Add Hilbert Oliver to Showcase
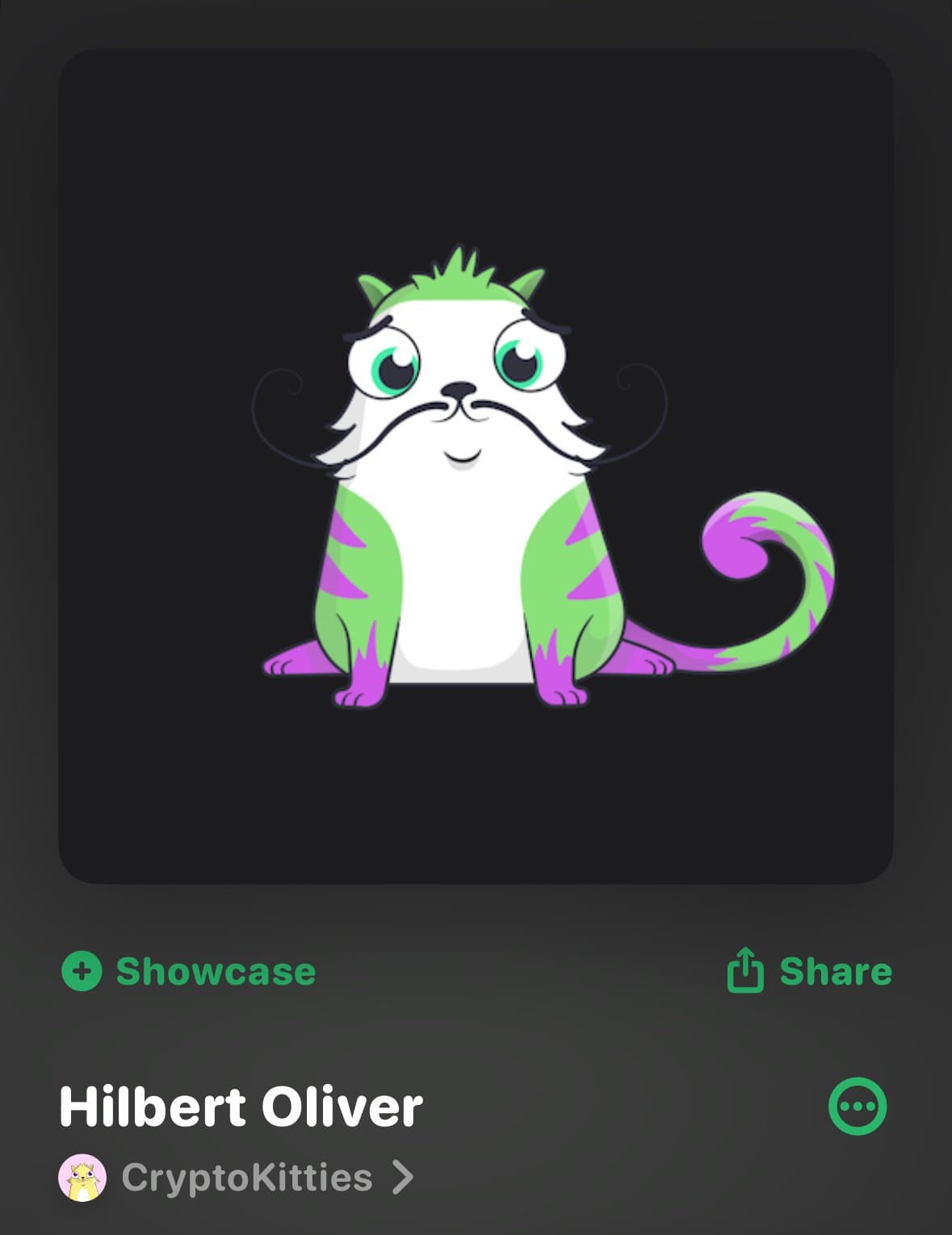Viewport: 952px width, 1235px height. 189,971
